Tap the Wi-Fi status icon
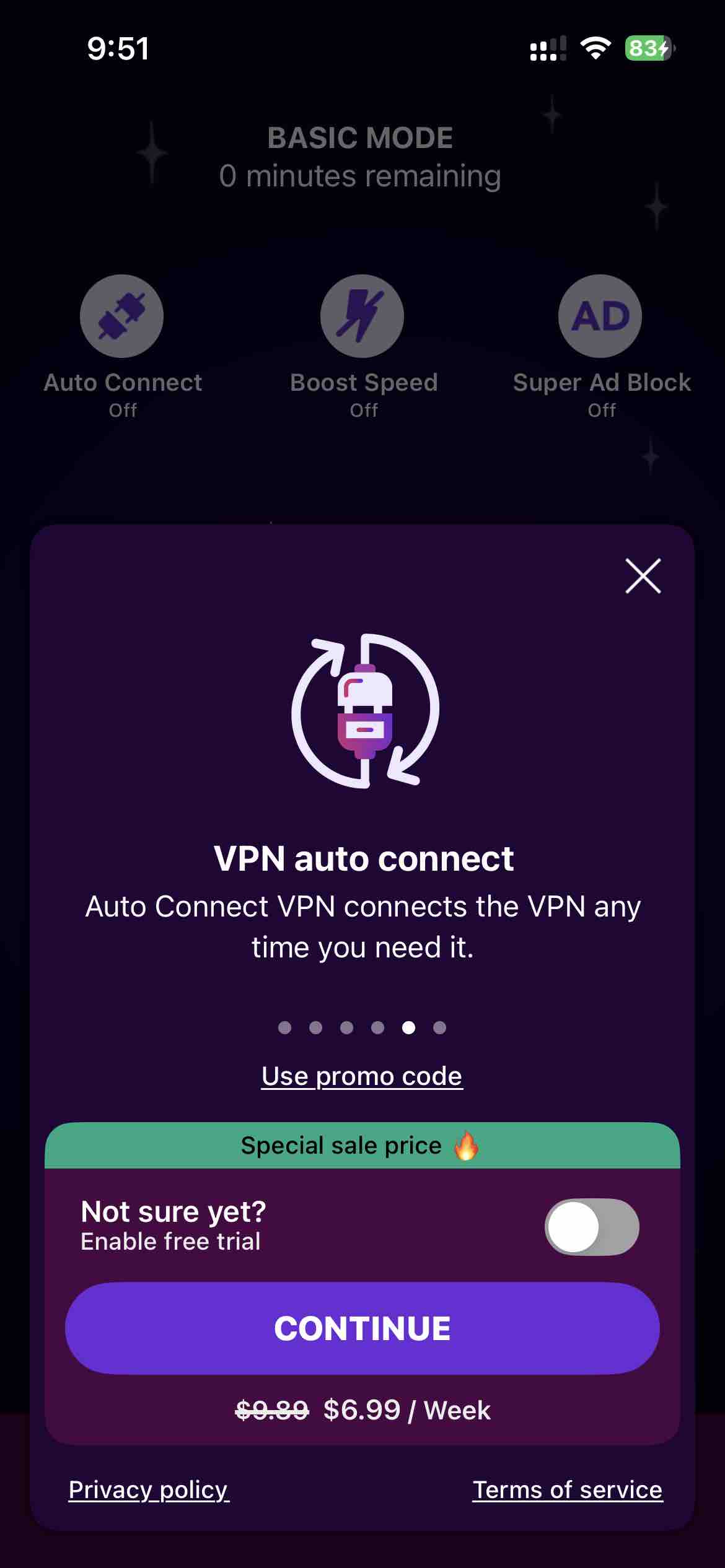The height and width of the screenshot is (1568, 725). pyautogui.click(x=594, y=48)
